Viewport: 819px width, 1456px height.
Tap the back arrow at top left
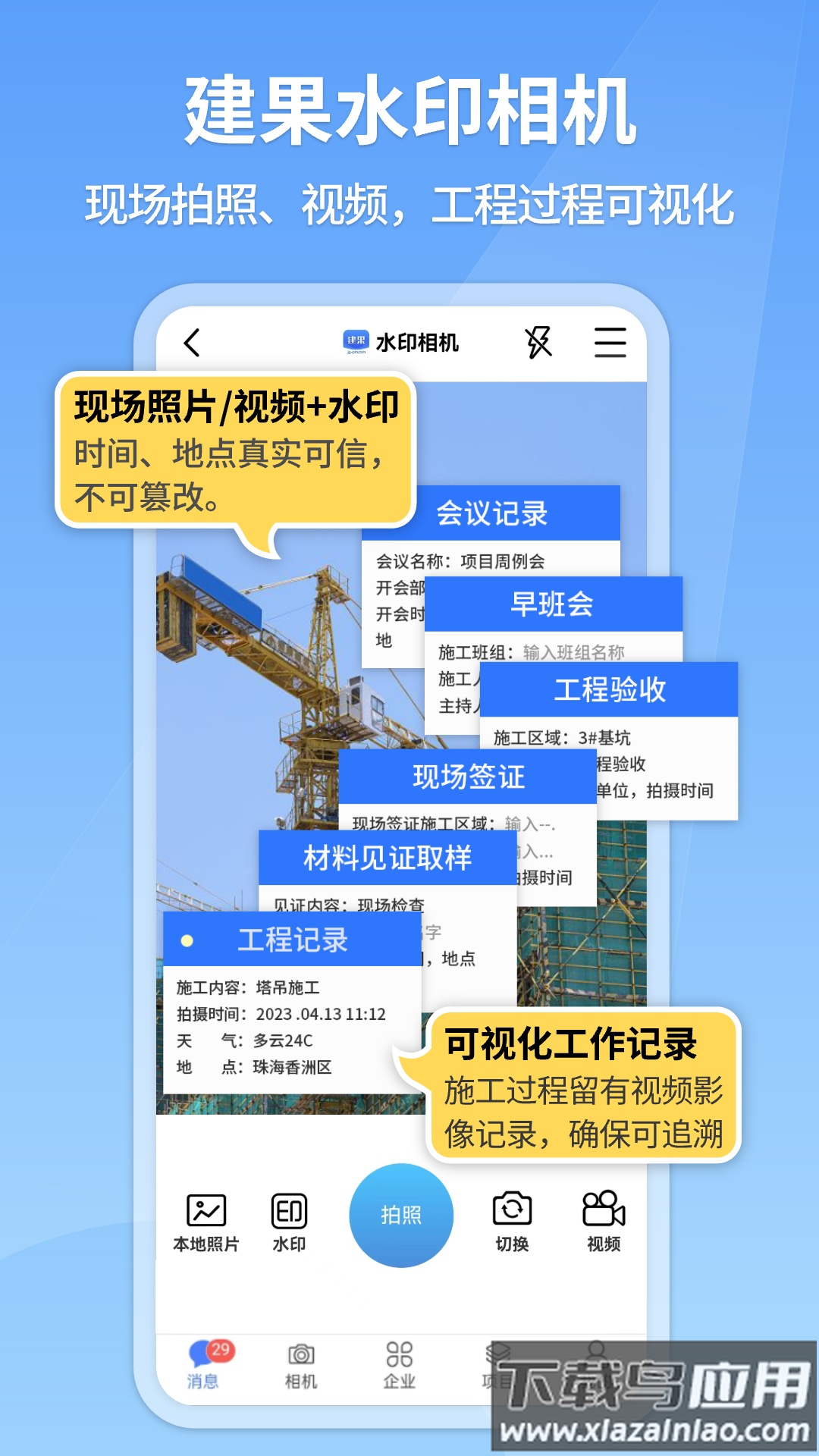[193, 343]
